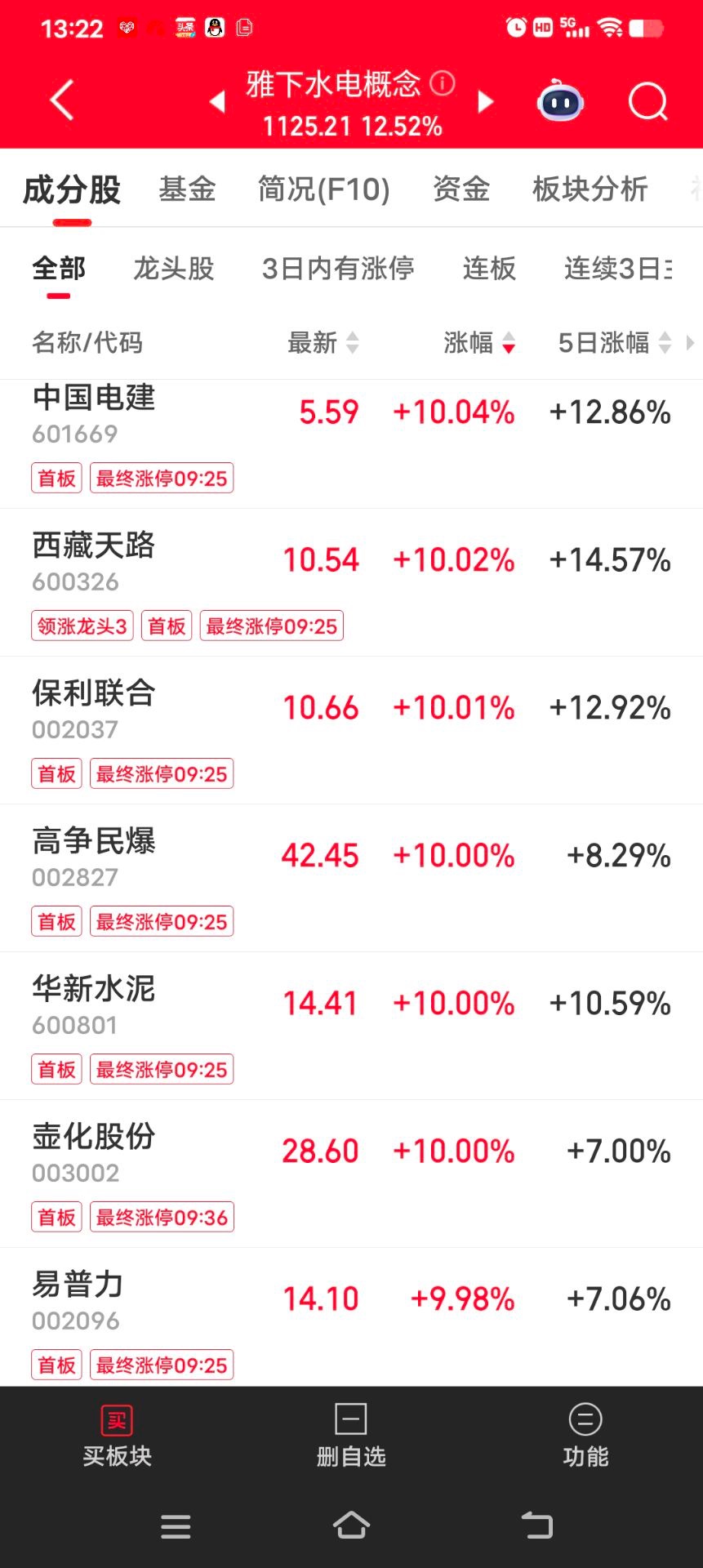Screen dimensions: 703x1568
Task: Switch to the 基金 tab
Action: click(187, 189)
